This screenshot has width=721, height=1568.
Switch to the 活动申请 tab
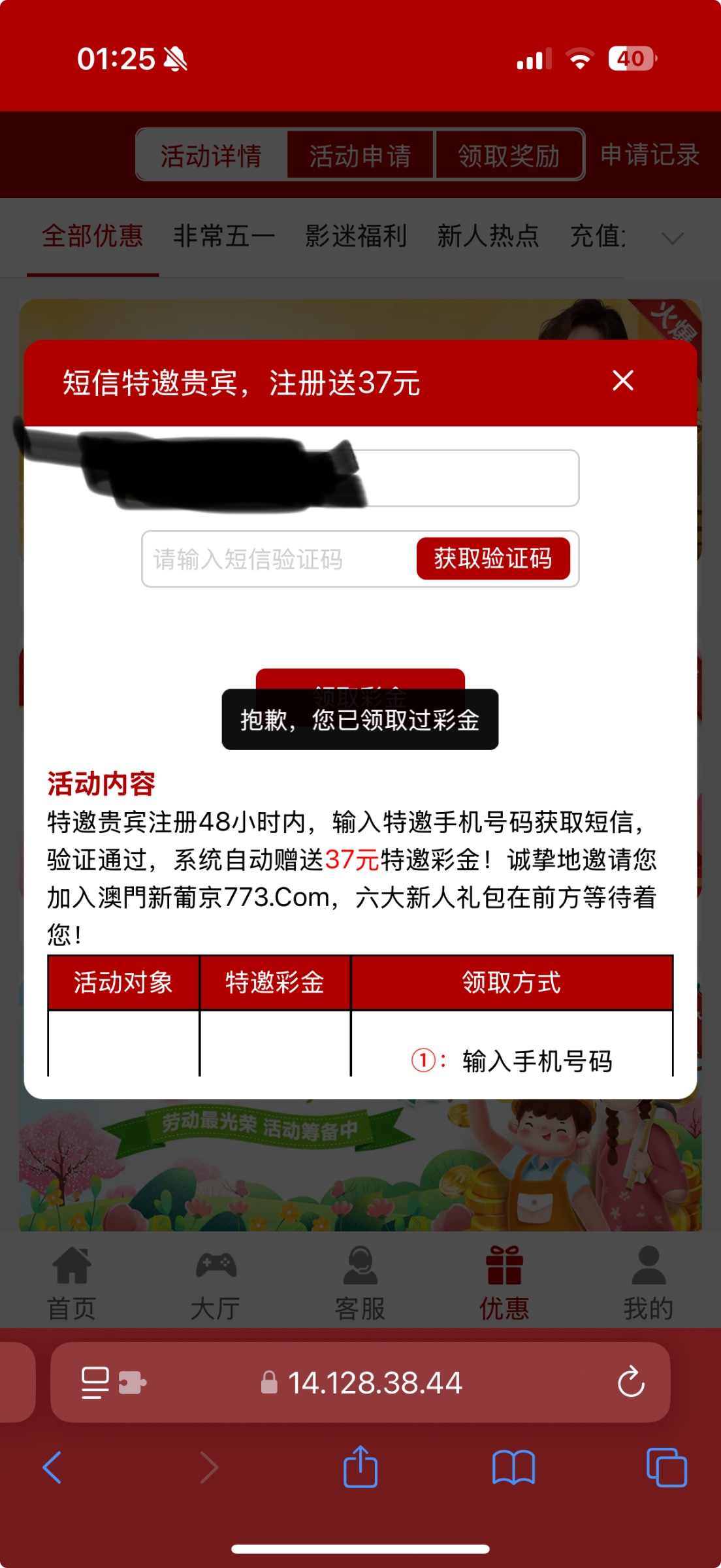pos(360,155)
